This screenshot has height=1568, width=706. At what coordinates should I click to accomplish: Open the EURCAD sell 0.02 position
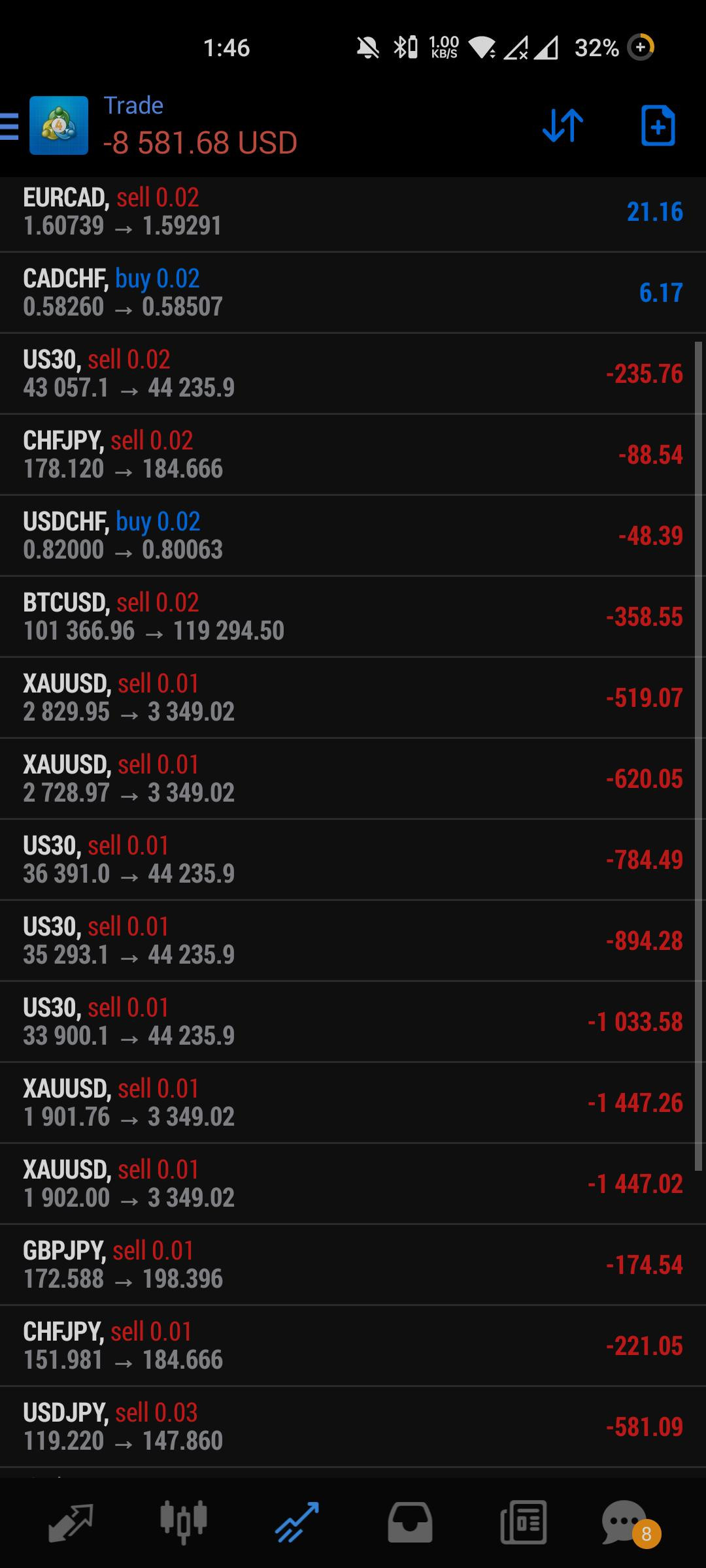click(x=353, y=212)
